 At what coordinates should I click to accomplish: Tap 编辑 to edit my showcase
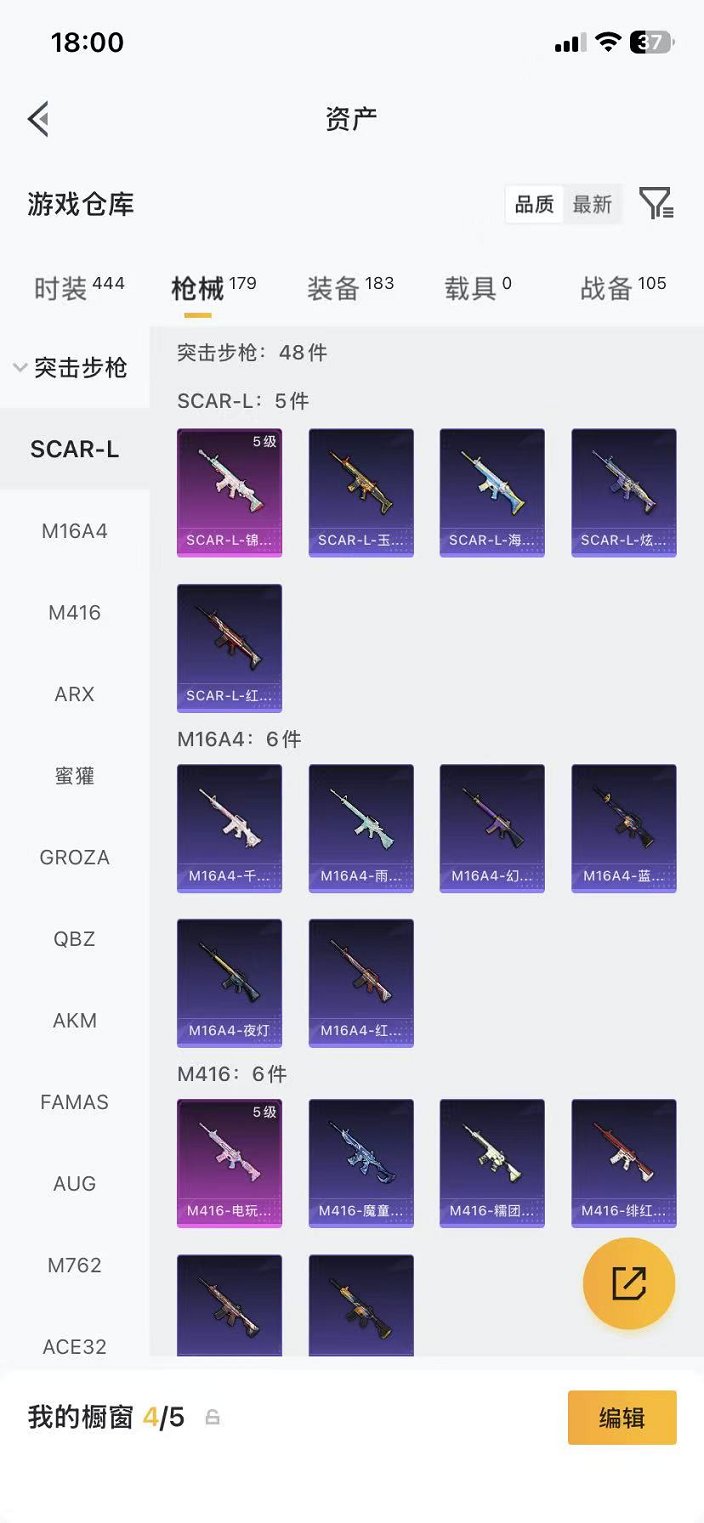(621, 1417)
